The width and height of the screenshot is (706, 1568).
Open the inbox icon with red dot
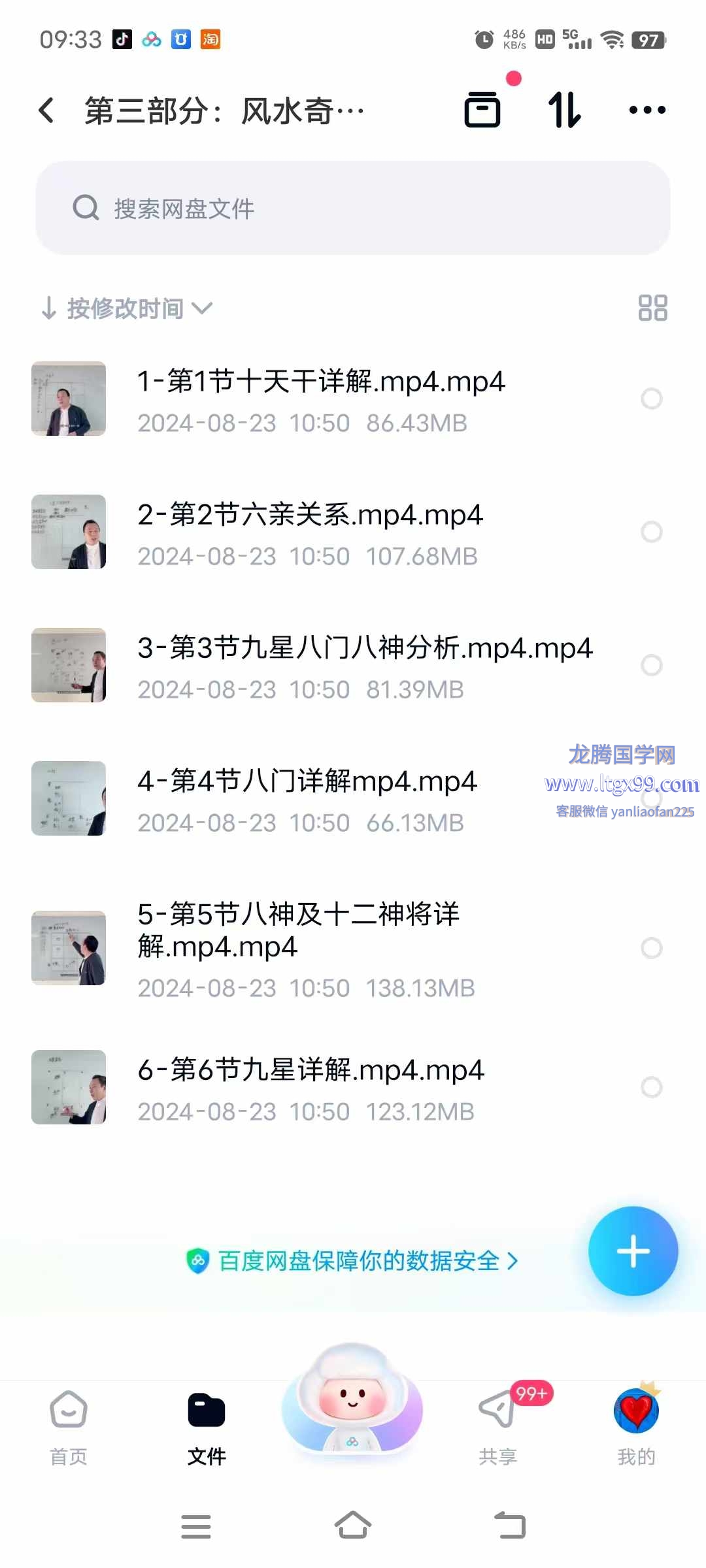[482, 109]
